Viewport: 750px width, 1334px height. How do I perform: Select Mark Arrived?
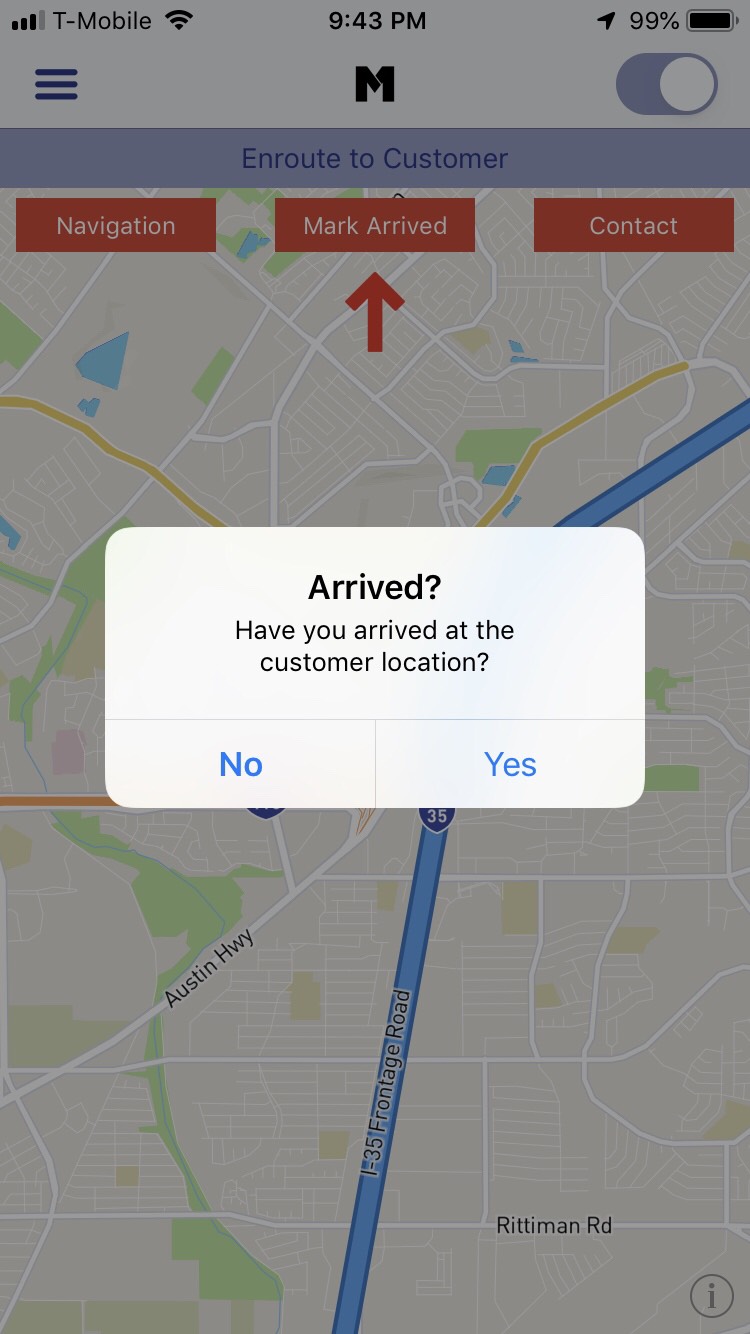click(x=375, y=226)
